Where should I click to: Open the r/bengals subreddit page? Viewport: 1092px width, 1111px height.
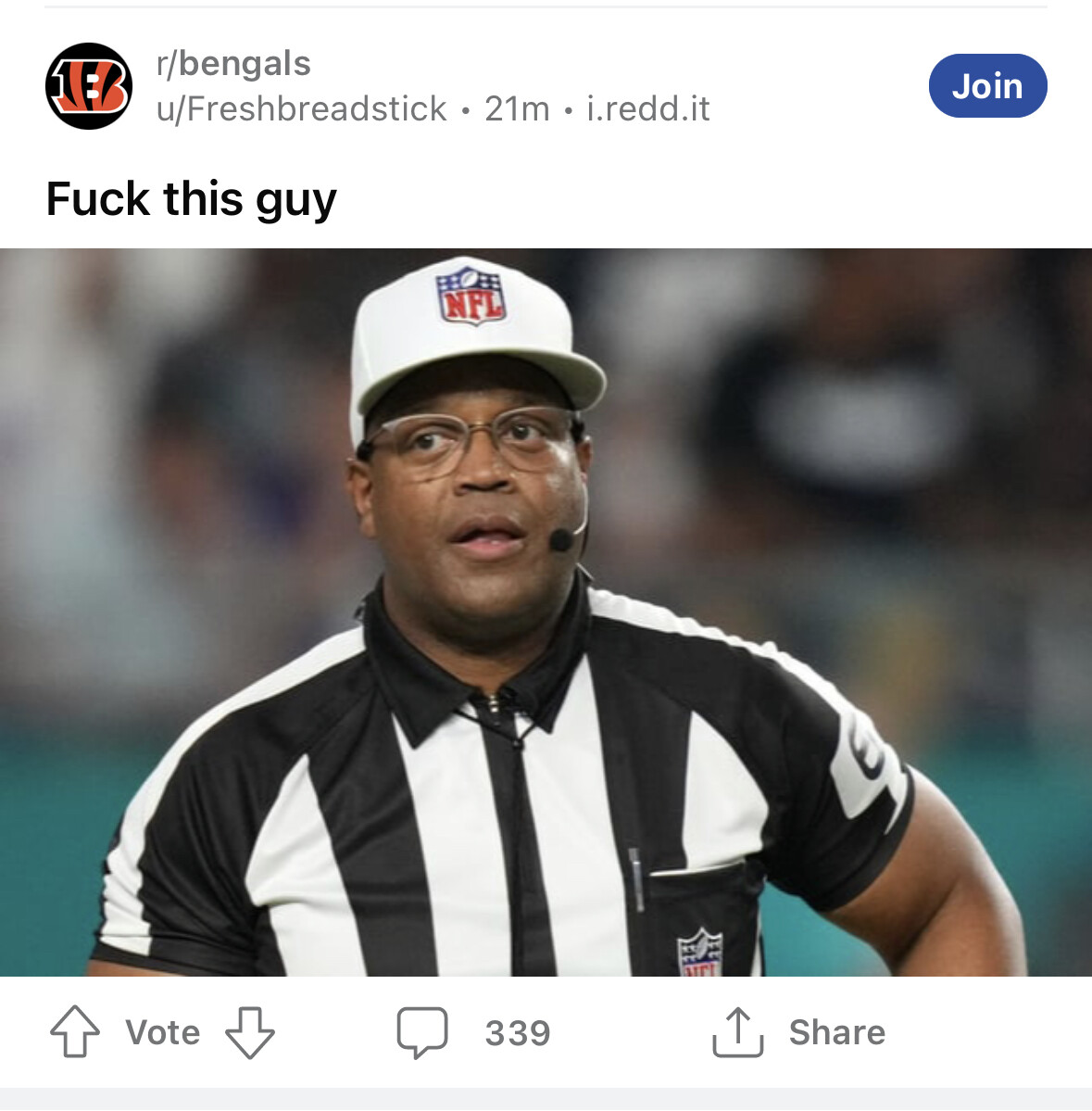233,64
